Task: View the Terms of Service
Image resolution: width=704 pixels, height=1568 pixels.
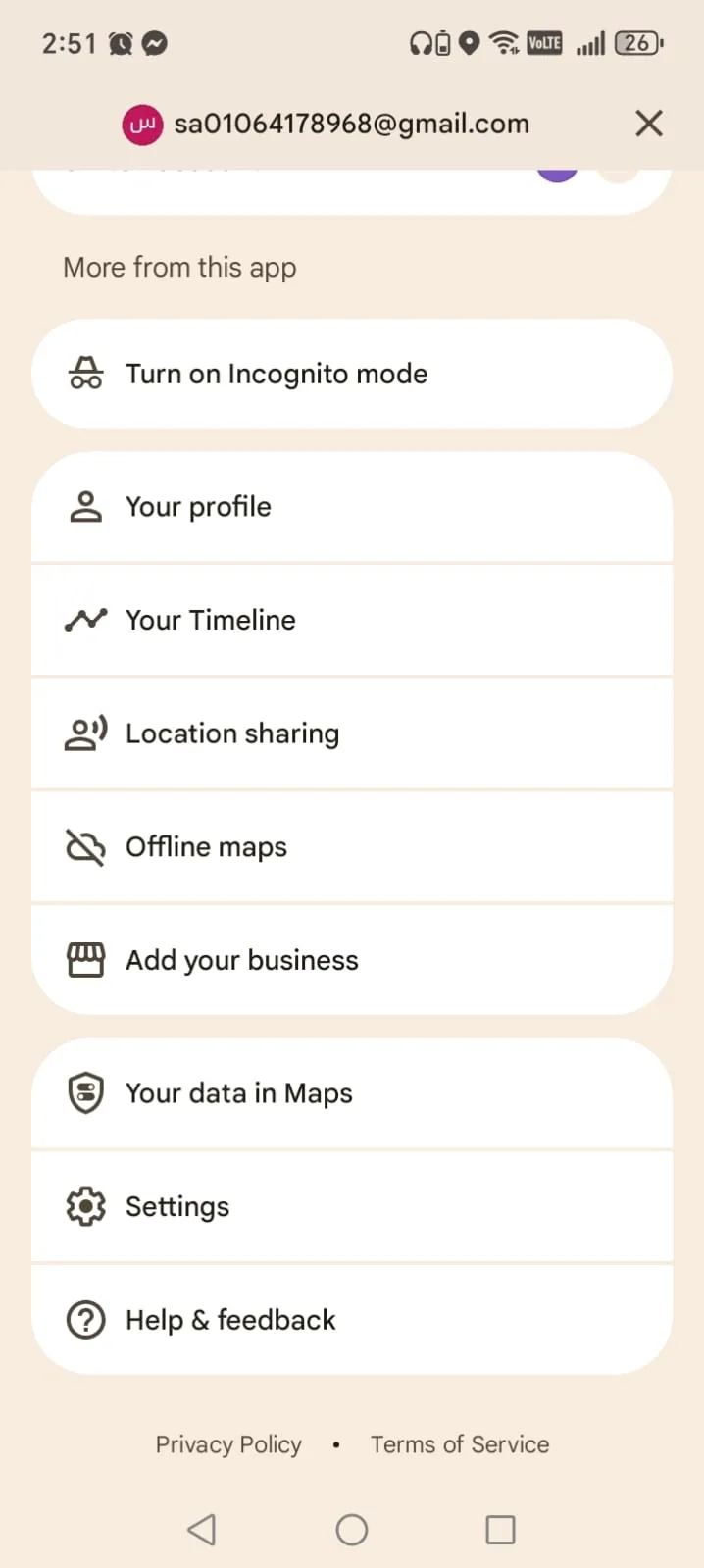Action: 460,1444
